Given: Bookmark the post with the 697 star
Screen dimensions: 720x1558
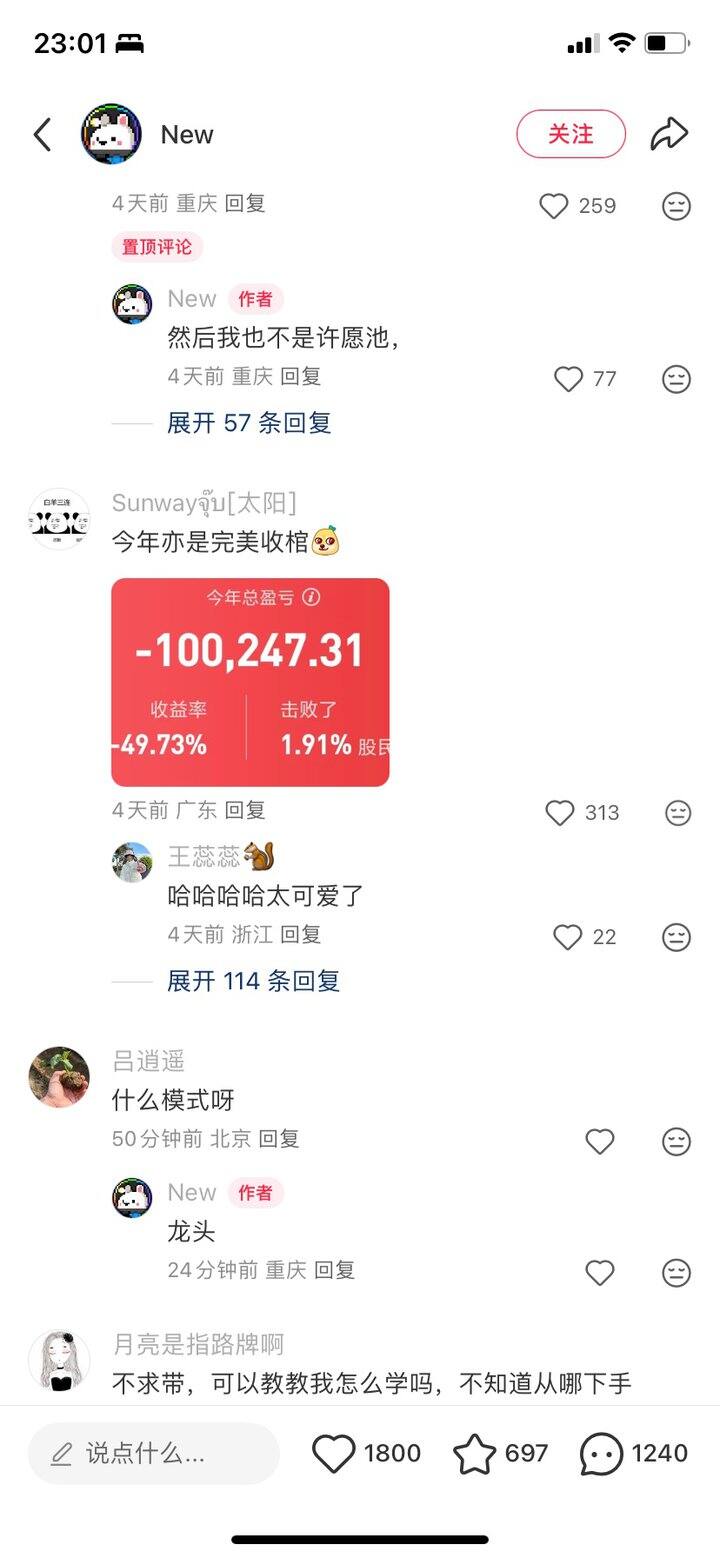Looking at the screenshot, I should pyautogui.click(x=475, y=1454).
